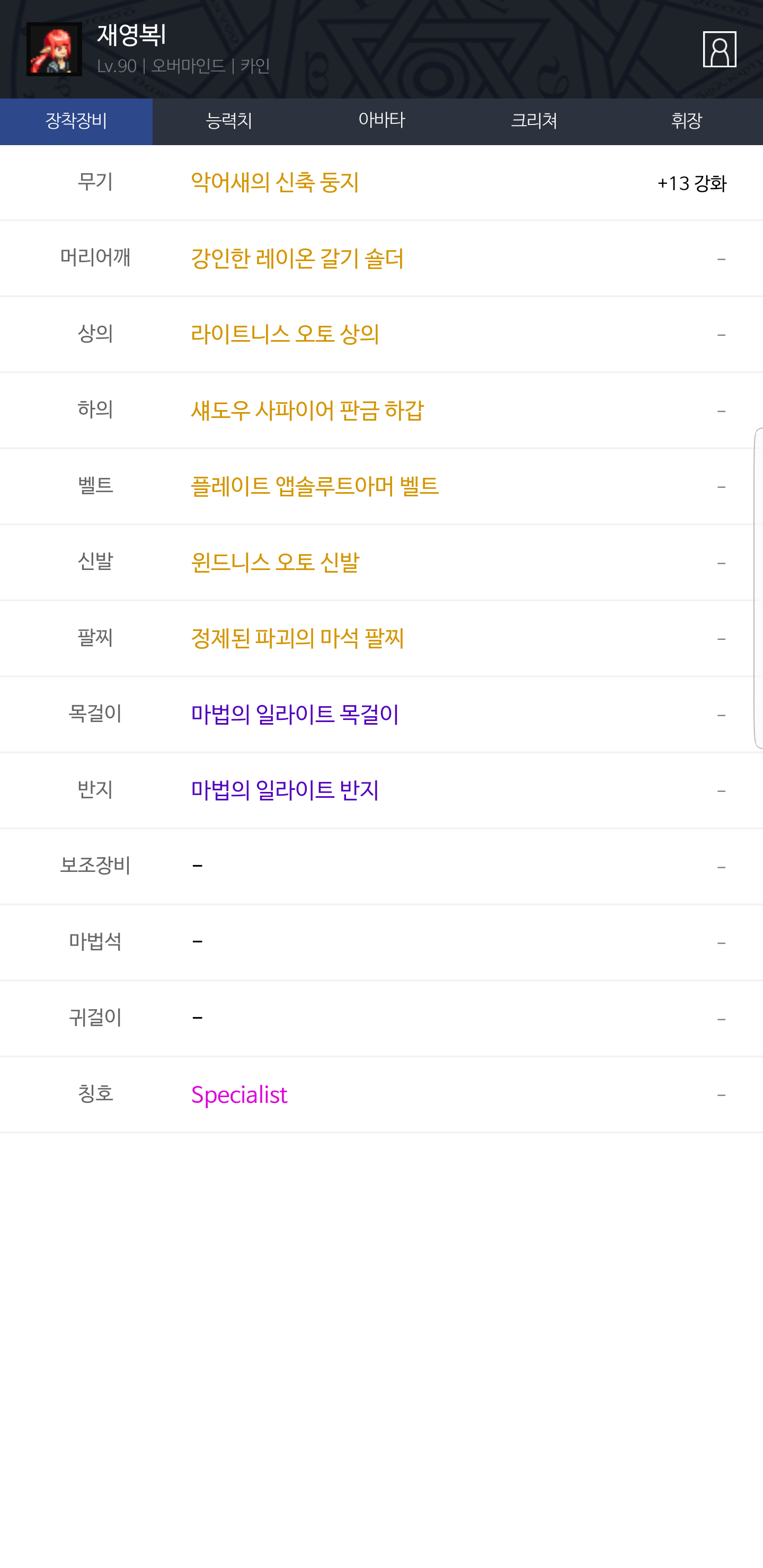Select the 휘장 tab

[x=687, y=121]
